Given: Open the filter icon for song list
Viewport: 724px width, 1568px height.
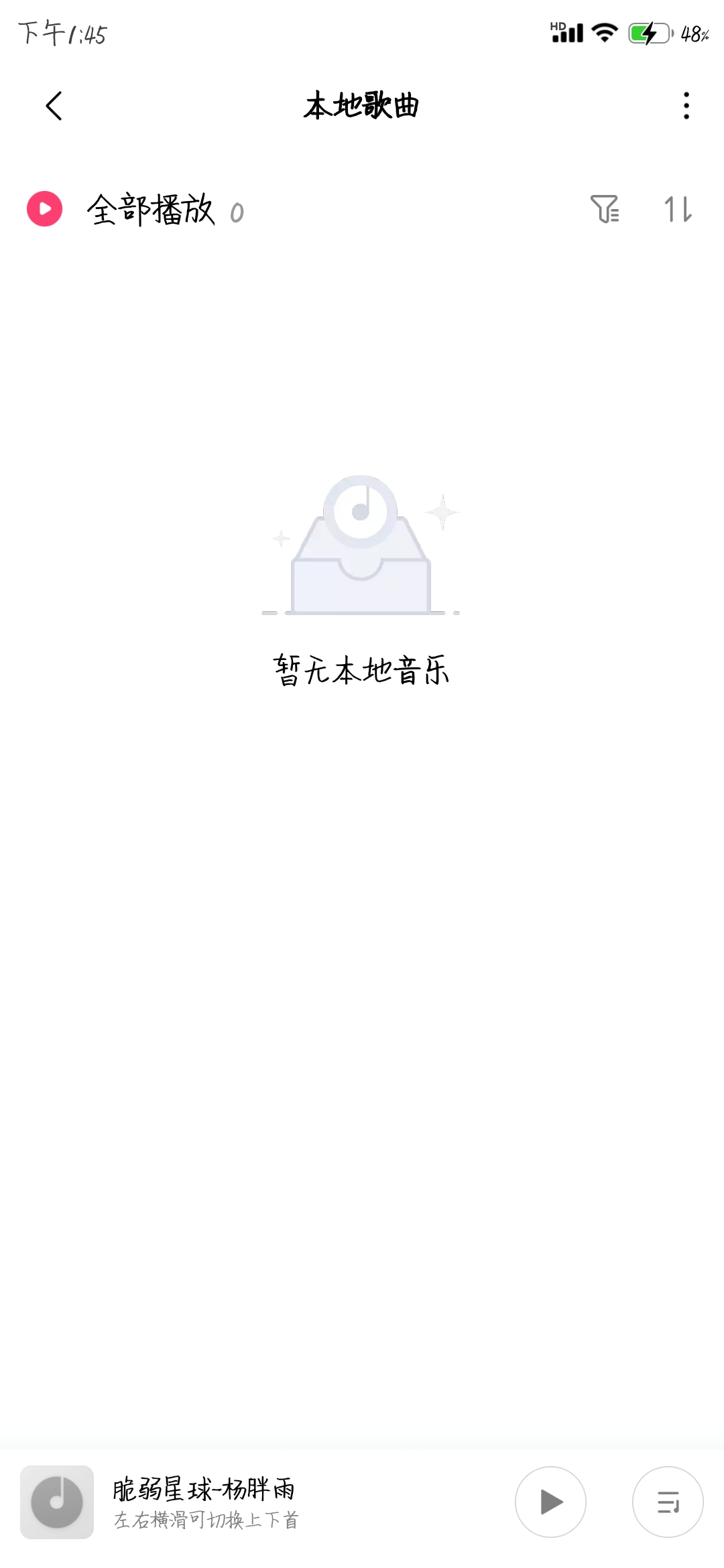Looking at the screenshot, I should click(605, 209).
